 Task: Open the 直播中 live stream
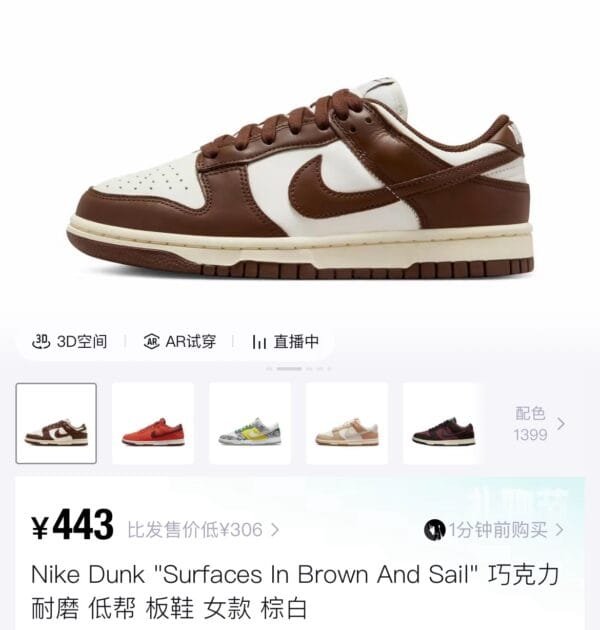(286, 341)
